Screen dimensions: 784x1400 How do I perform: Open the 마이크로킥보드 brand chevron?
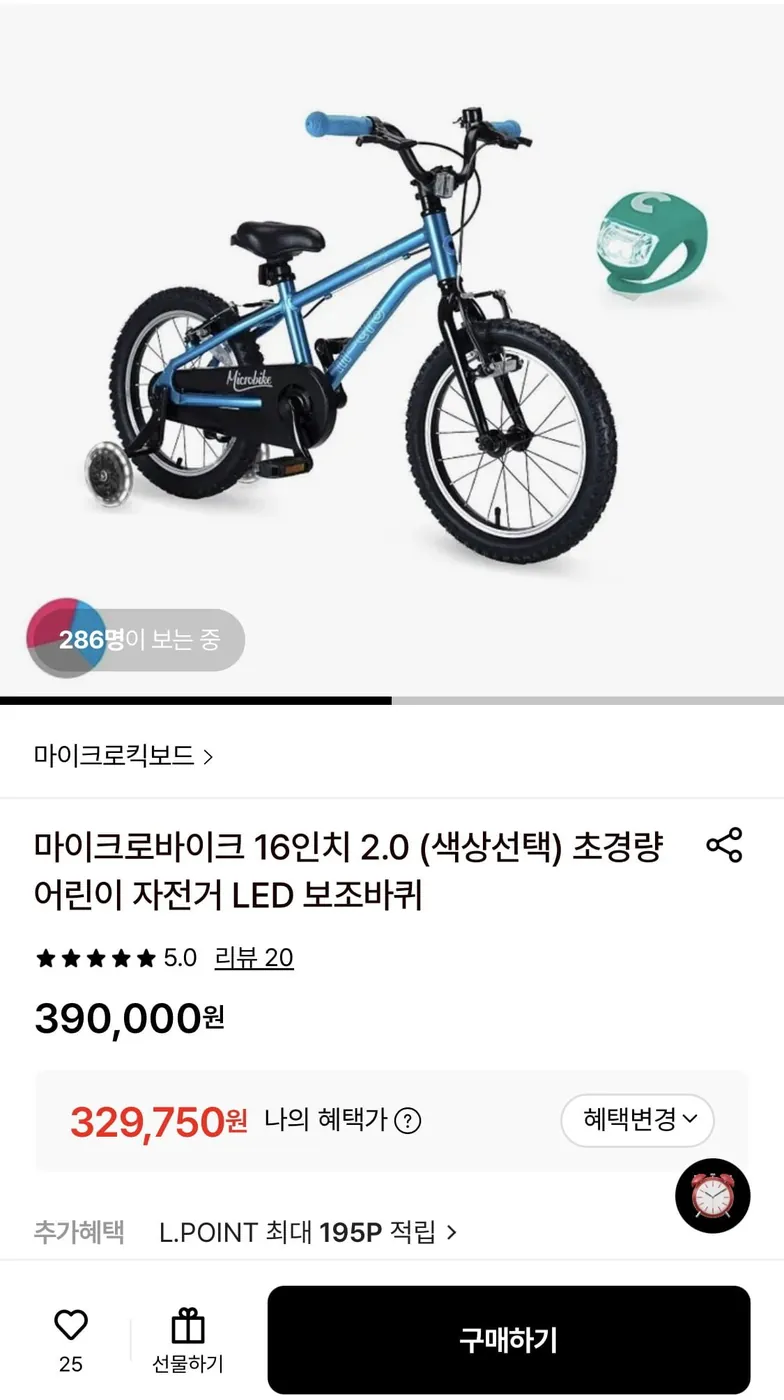point(208,757)
